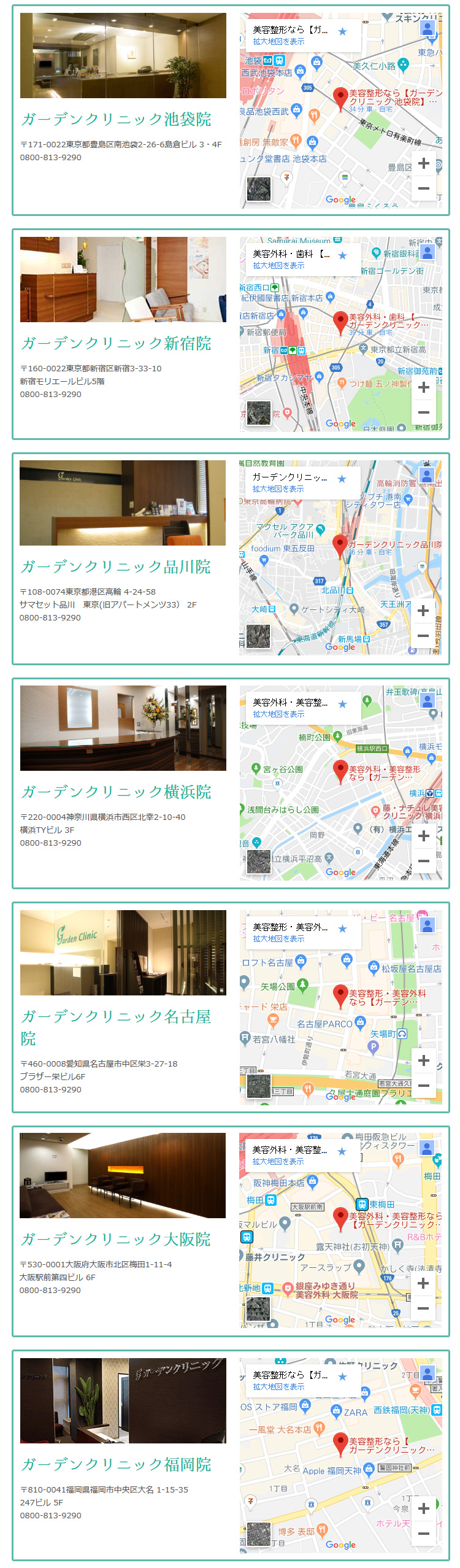Switch Yokohama map to satellite view thumbnail
Viewport: 460px width, 1568px height.
[x=258, y=862]
